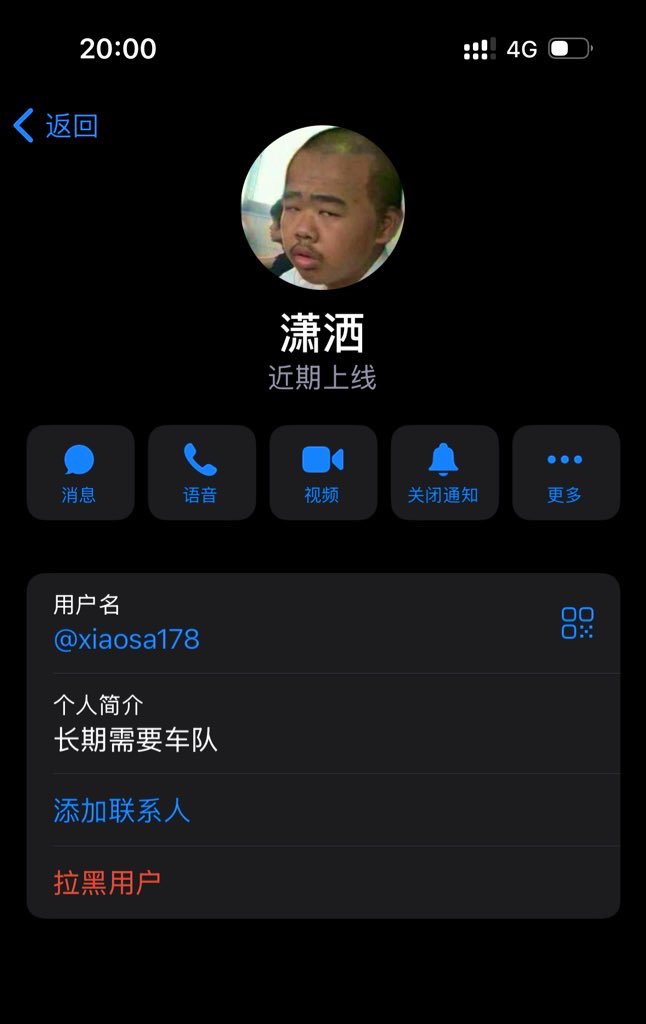This screenshot has width=646, height=1024.
Task: Open the 更多 options menu
Action: [x=565, y=472]
